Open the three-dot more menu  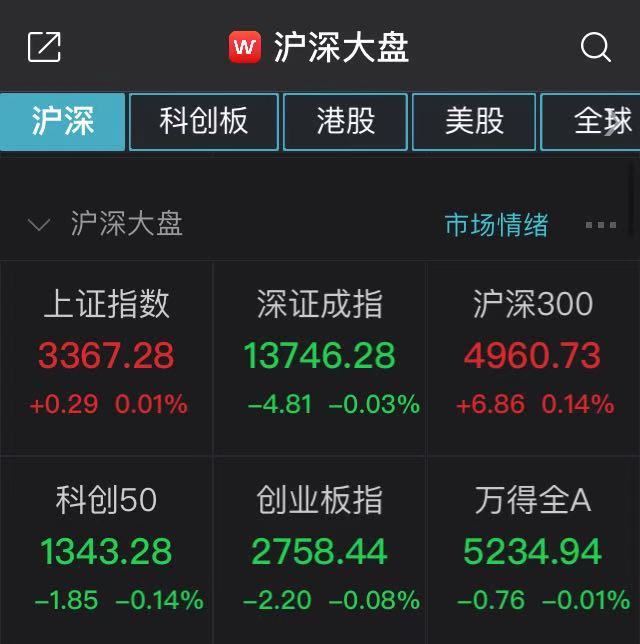[600, 225]
